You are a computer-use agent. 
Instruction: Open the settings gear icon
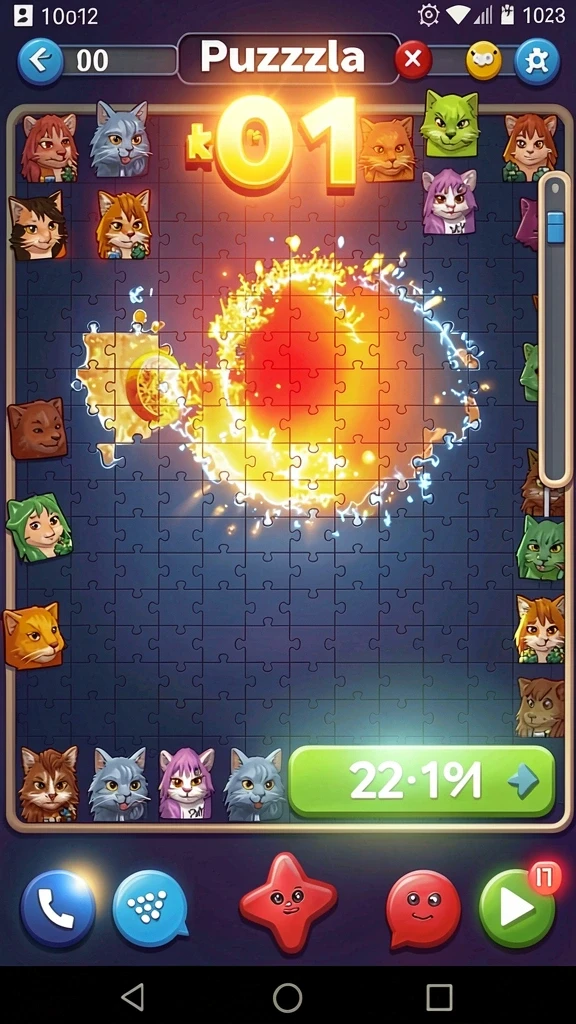(537, 61)
